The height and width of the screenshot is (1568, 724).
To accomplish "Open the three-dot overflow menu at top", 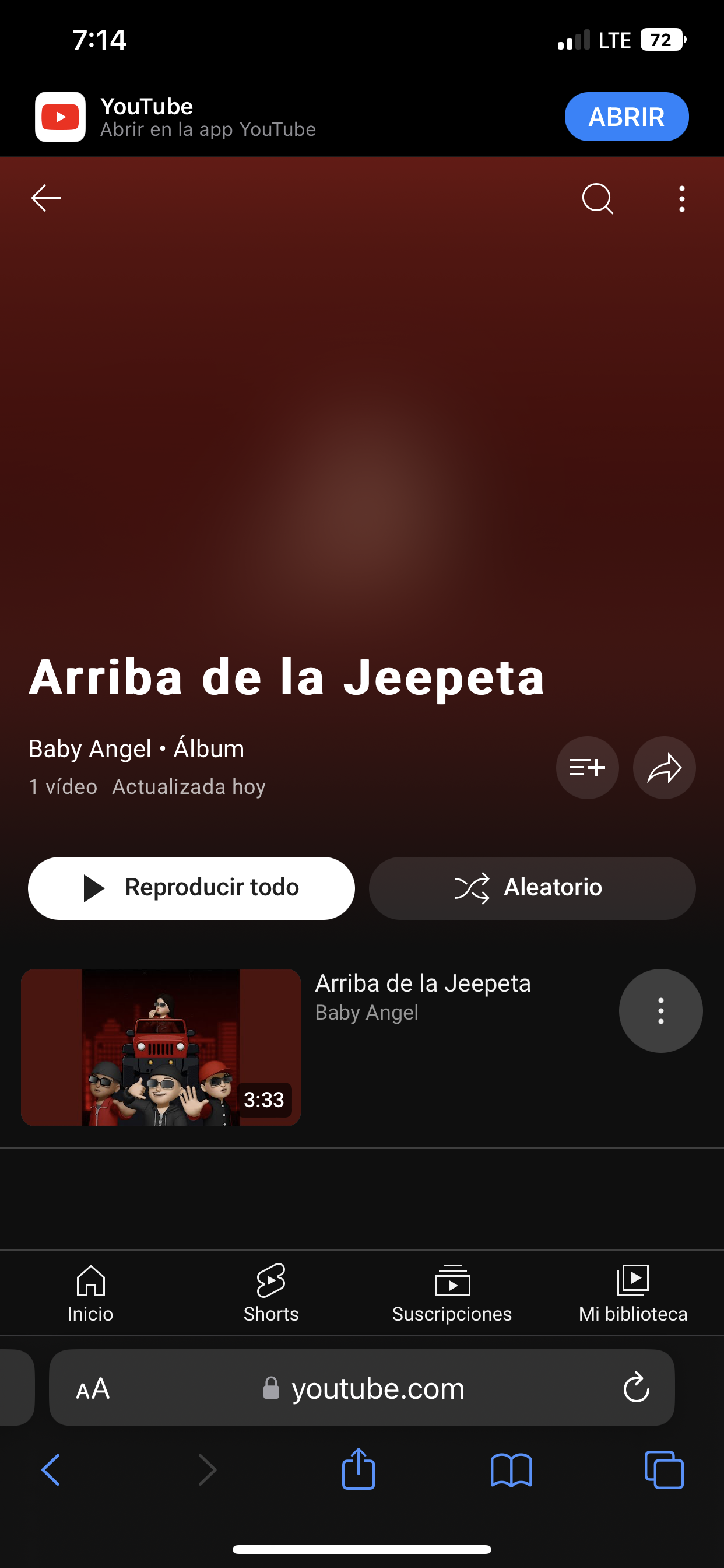I will tap(681, 198).
